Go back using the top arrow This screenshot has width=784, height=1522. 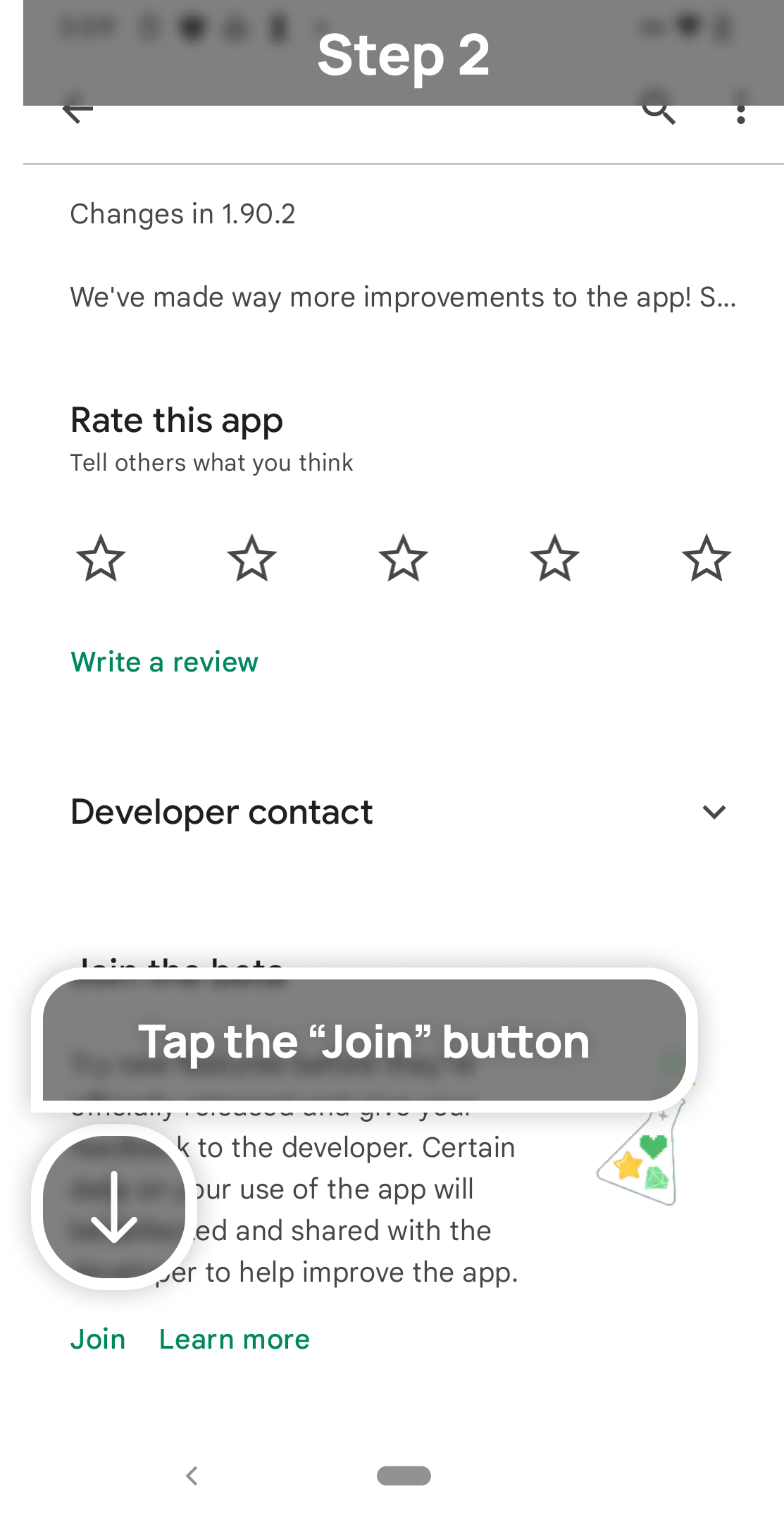point(77,111)
